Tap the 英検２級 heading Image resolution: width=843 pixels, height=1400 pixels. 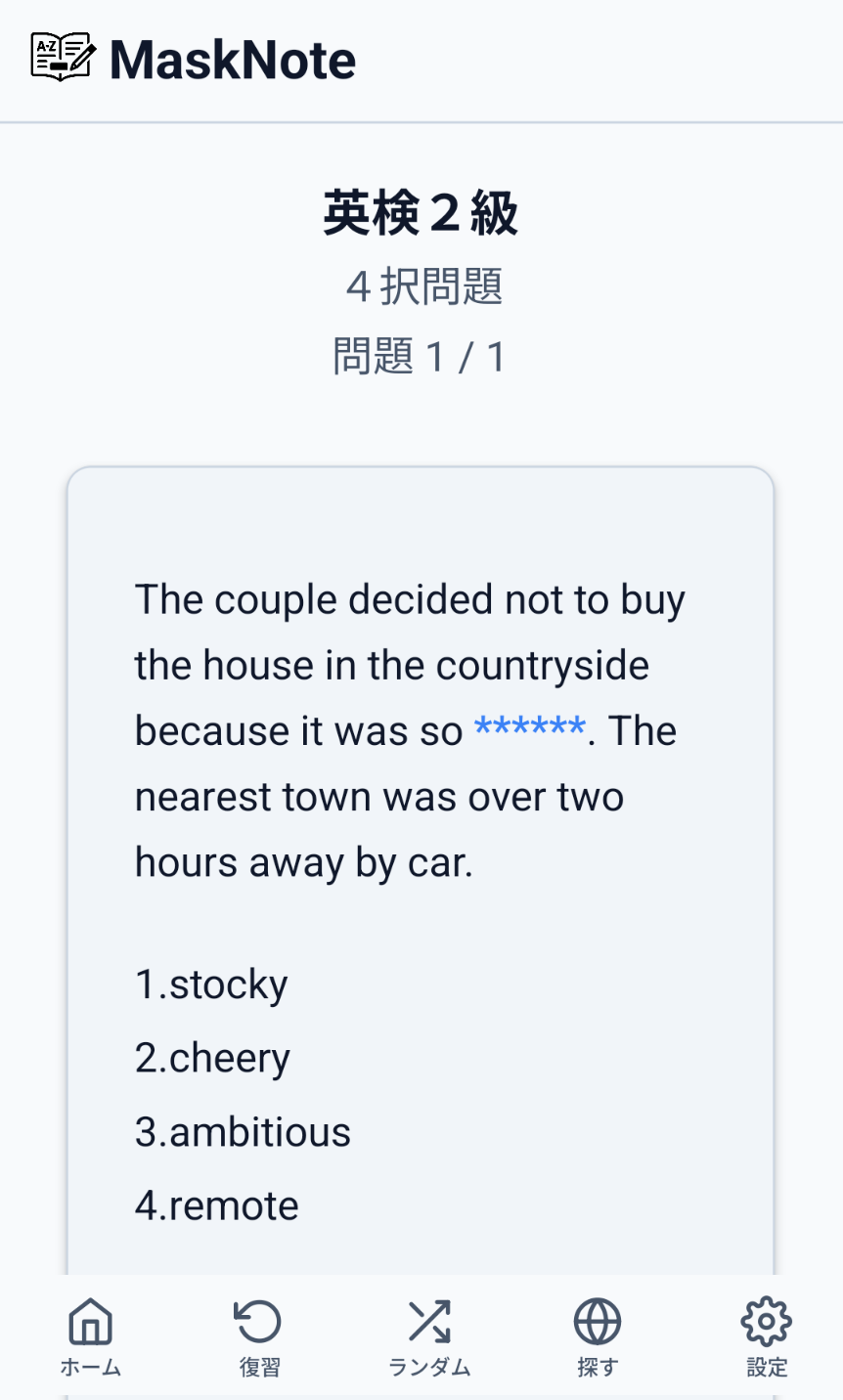pos(421,212)
